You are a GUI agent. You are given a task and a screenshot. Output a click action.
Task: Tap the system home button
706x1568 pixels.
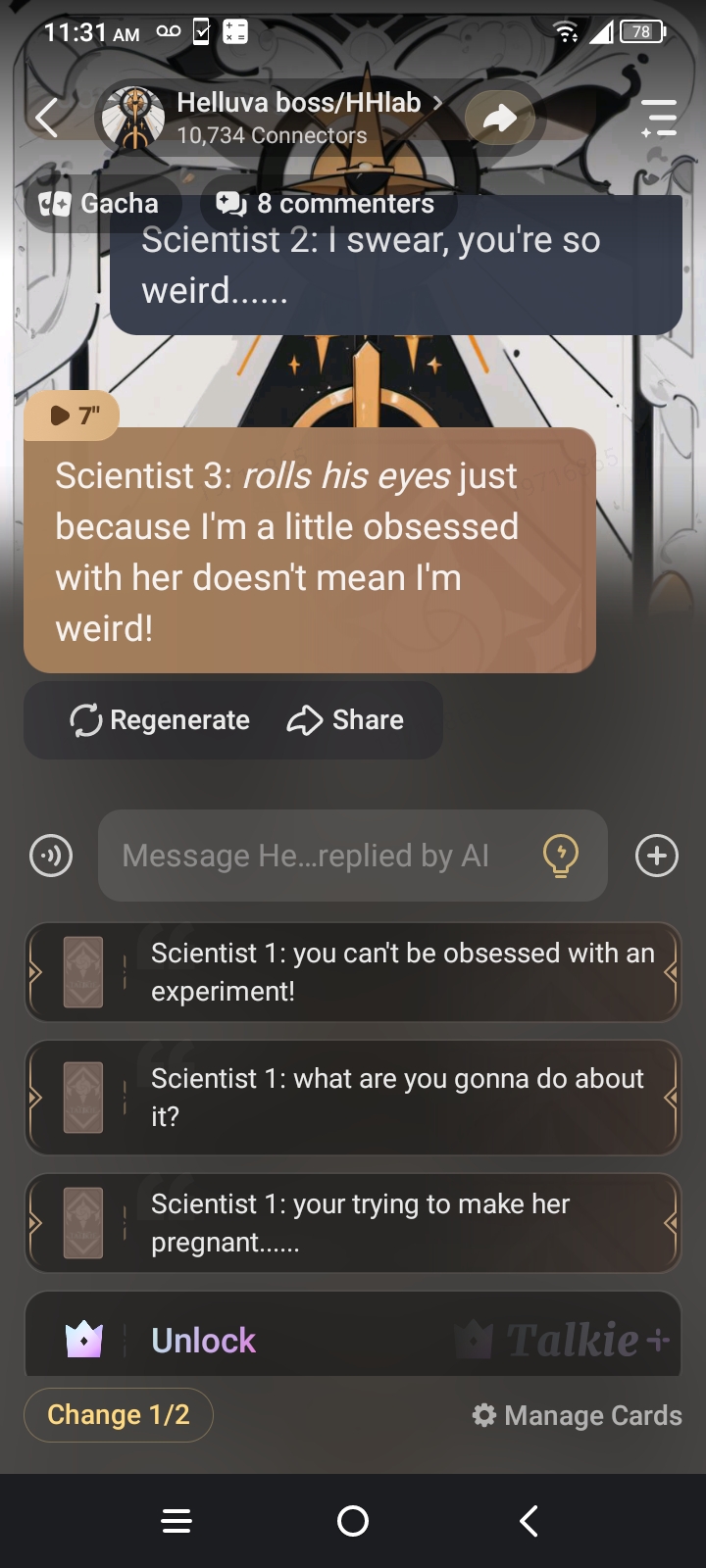pos(353,1521)
